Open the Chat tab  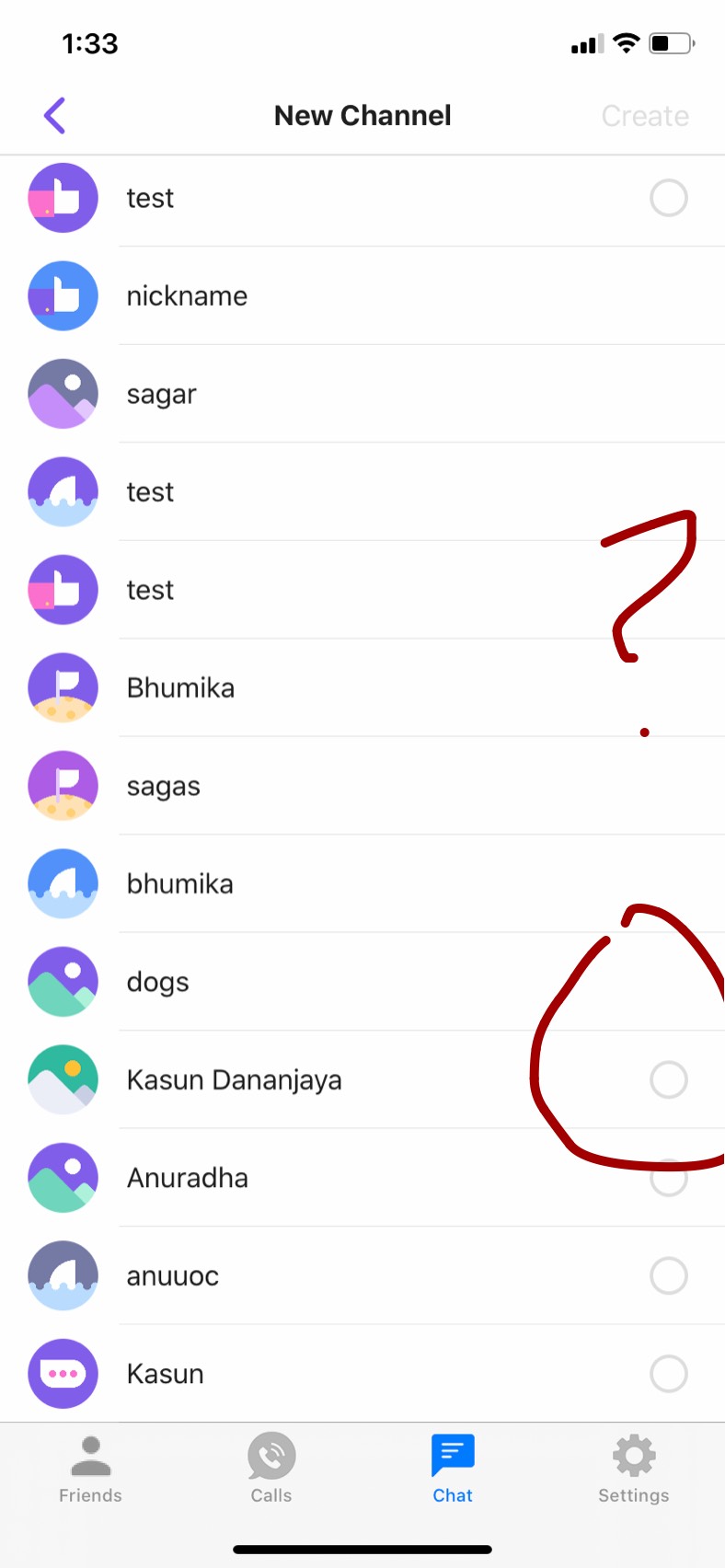(453, 1470)
